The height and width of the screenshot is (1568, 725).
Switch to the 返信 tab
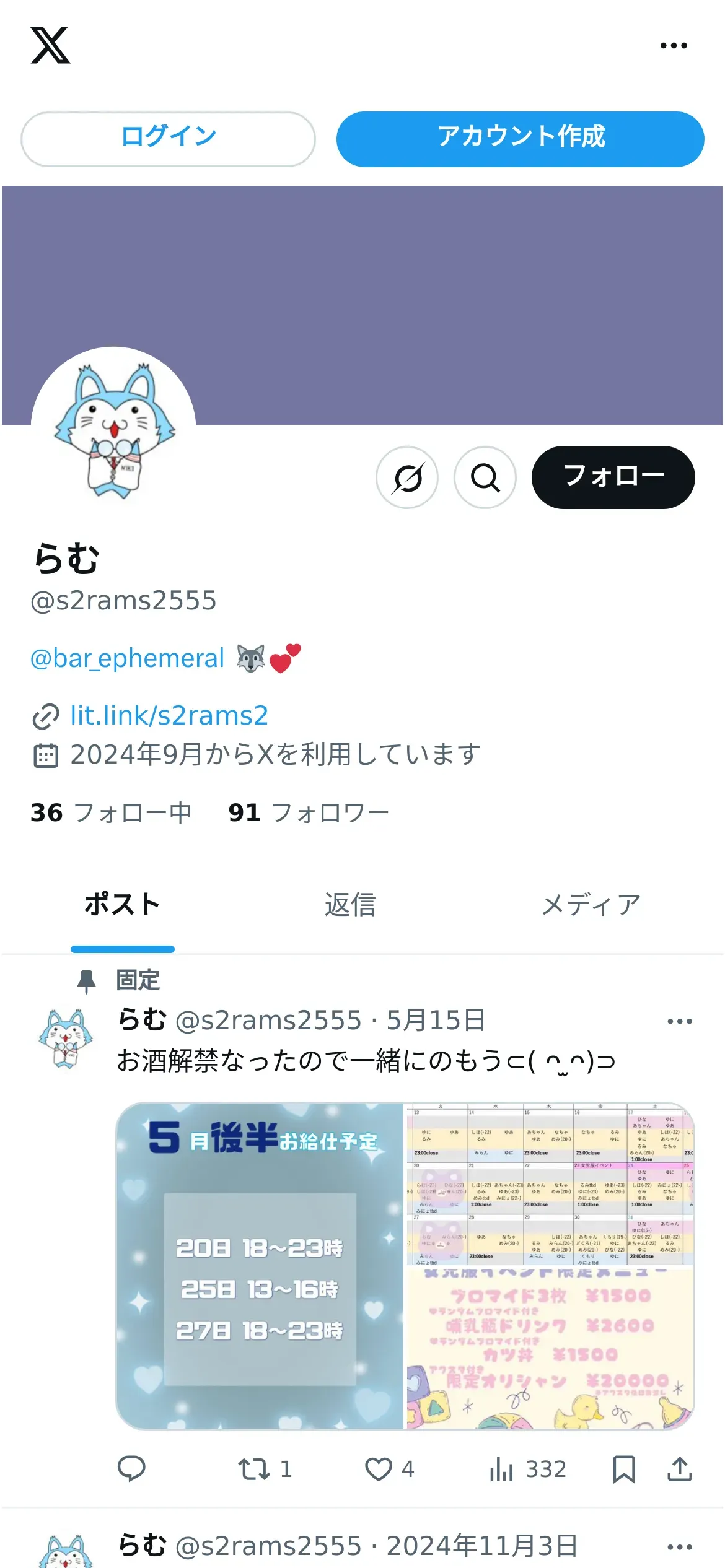(x=350, y=905)
